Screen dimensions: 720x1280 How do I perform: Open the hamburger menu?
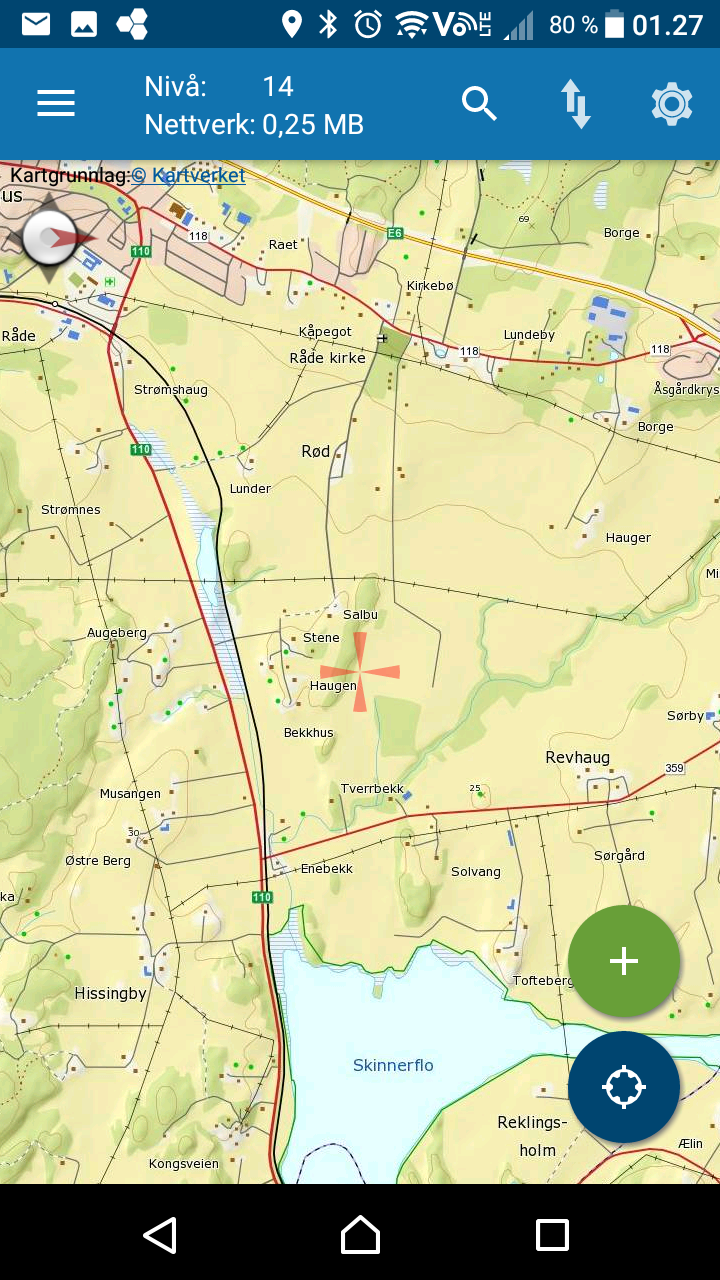(56, 103)
